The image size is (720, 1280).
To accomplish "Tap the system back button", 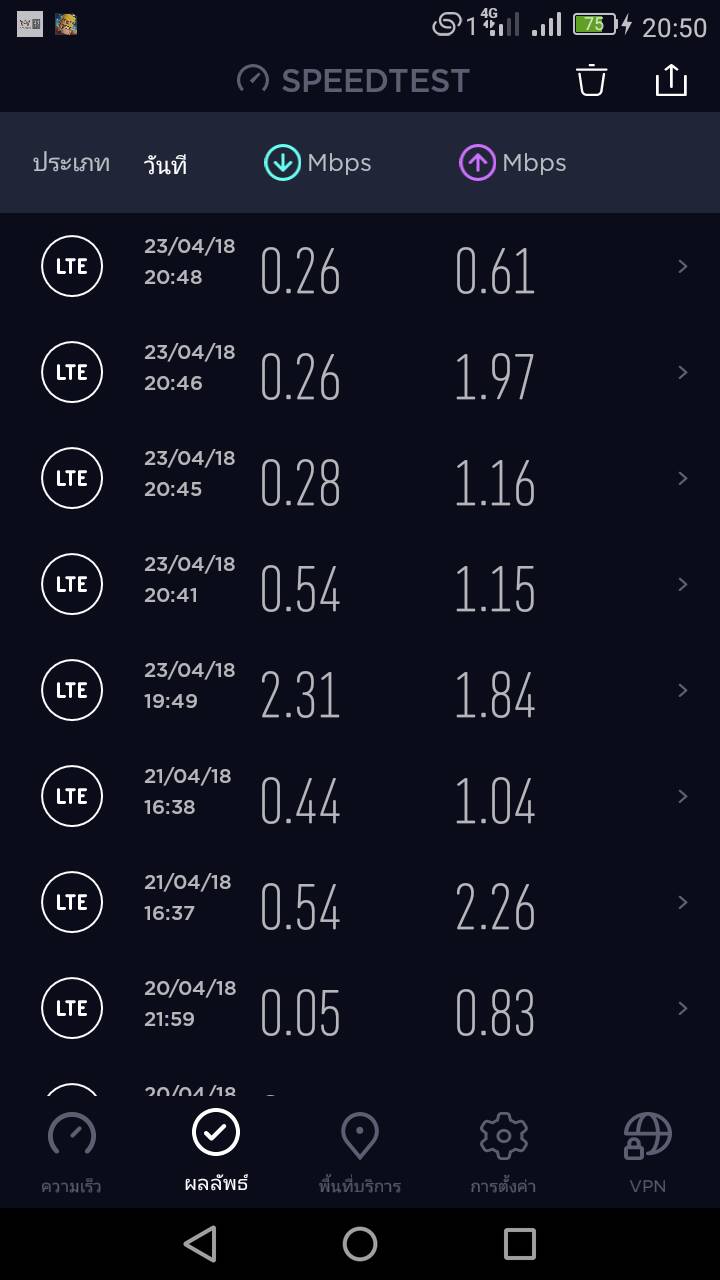I will (x=200, y=1244).
